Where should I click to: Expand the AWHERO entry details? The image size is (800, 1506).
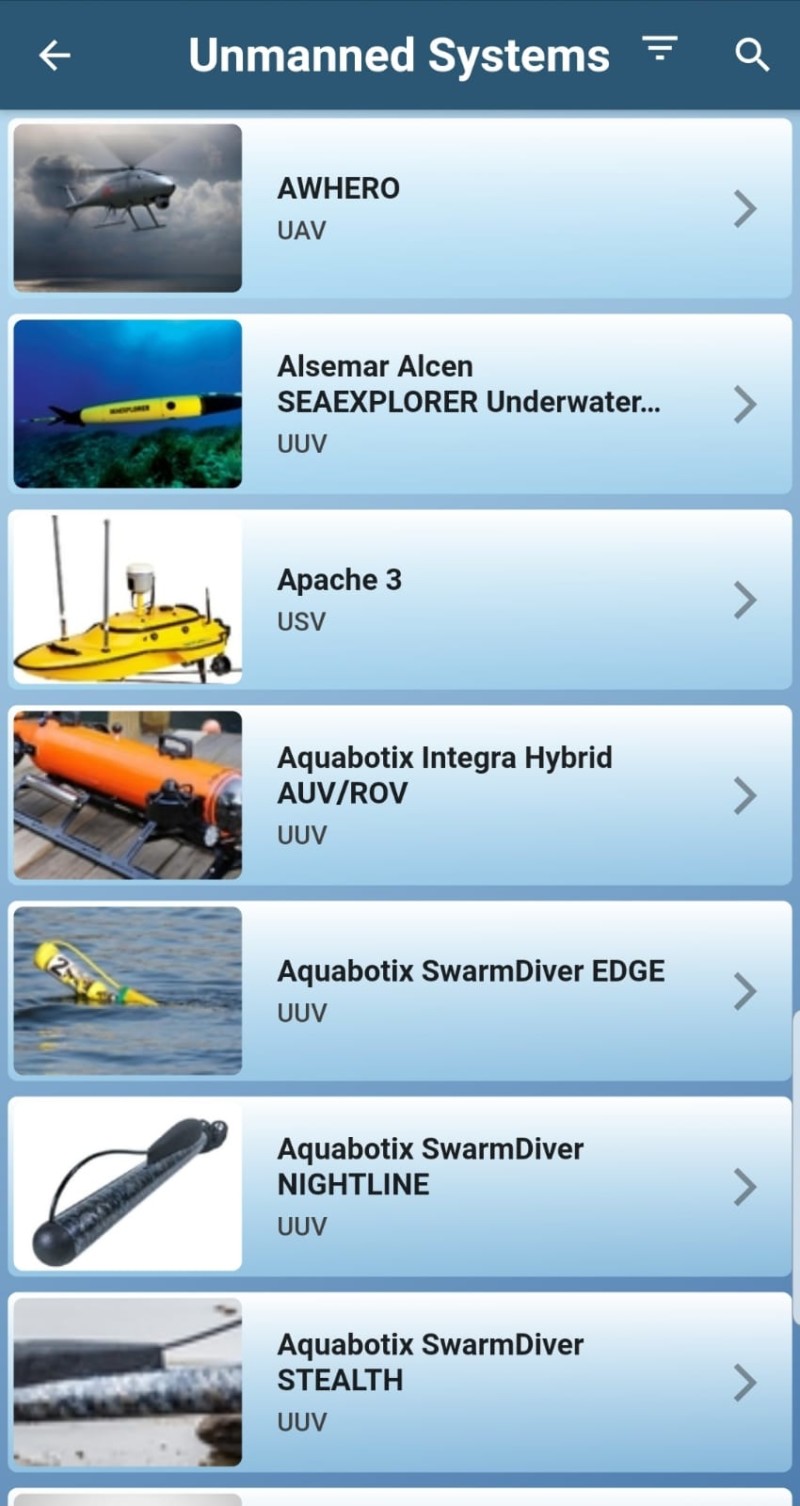click(x=744, y=208)
